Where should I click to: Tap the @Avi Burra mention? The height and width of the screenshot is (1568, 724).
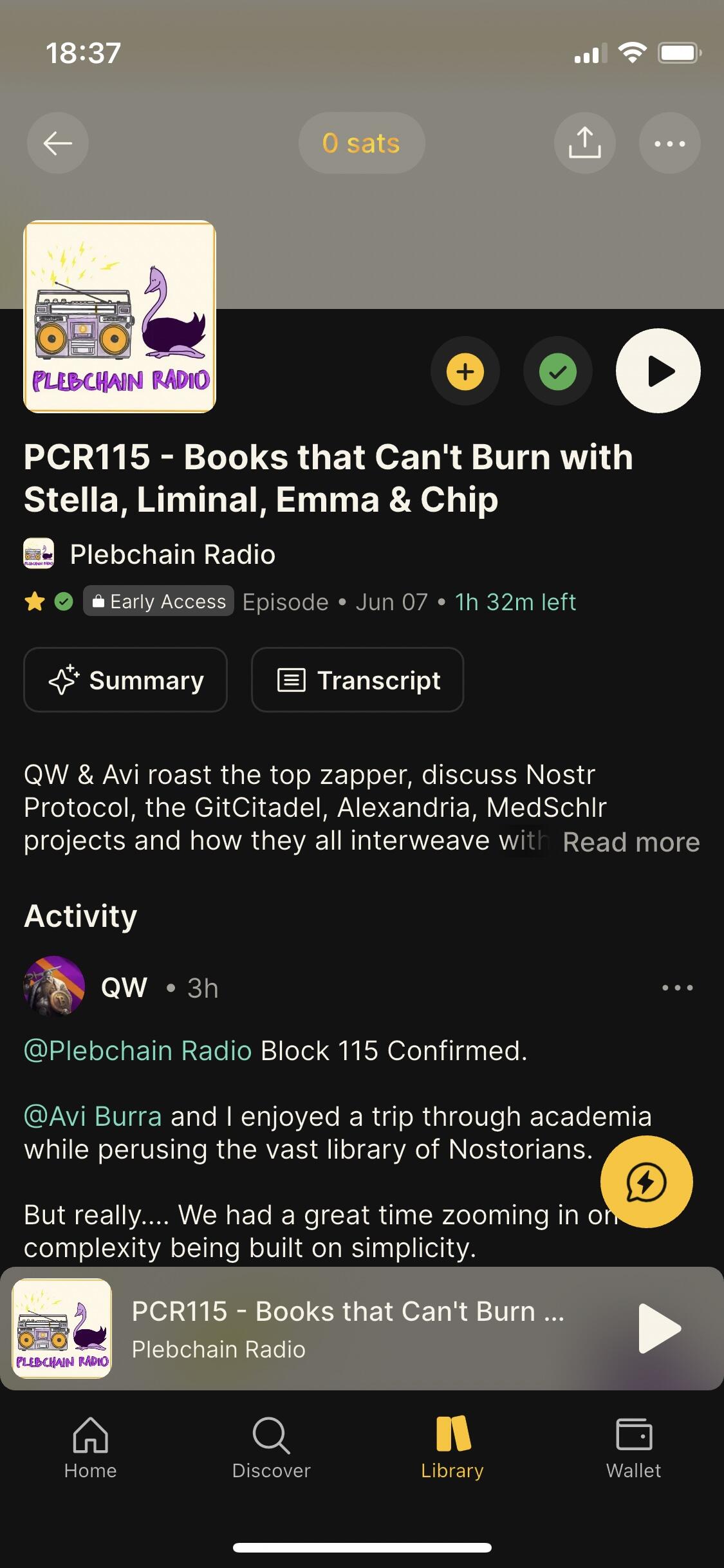[x=93, y=1116]
